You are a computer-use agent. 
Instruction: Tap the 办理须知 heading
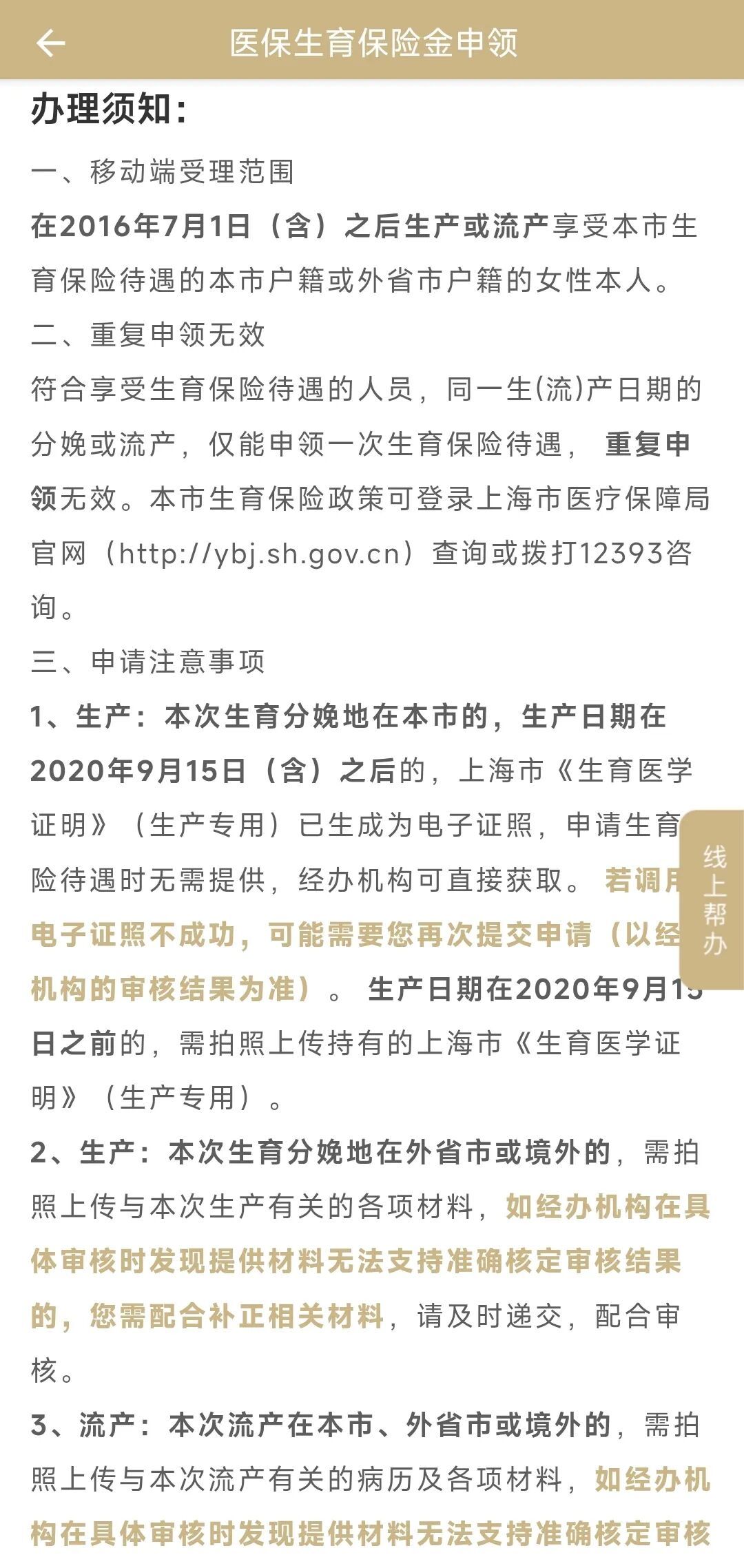click(x=110, y=110)
